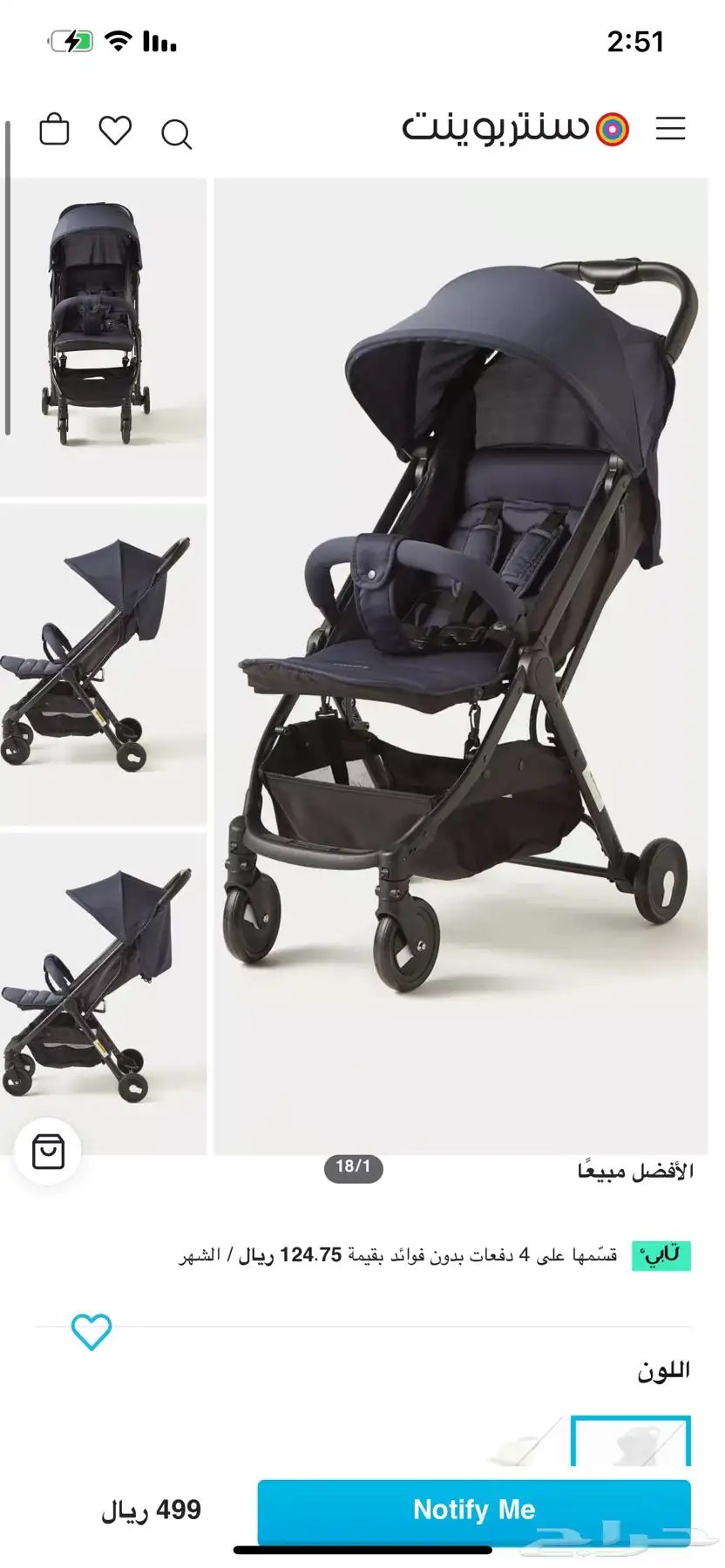Go to the Centrepoint home logo

516,129
